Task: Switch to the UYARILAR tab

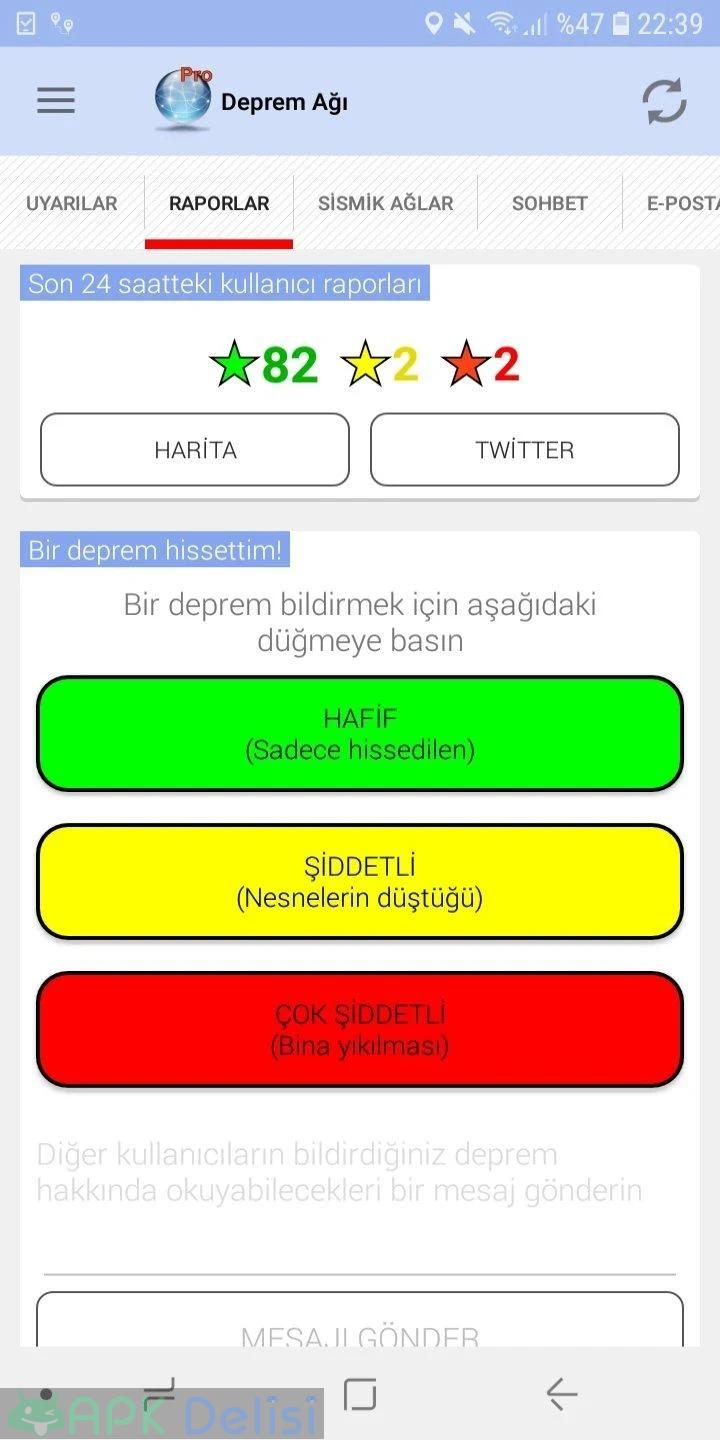Action: 72,203
